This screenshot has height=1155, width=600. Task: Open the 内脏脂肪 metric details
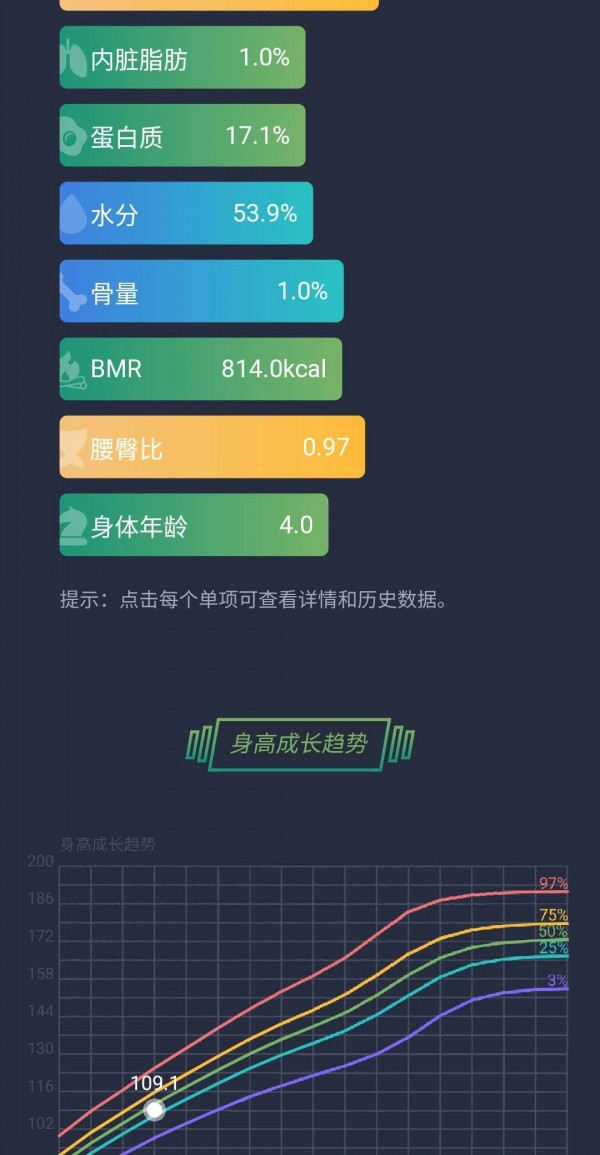tap(182, 58)
